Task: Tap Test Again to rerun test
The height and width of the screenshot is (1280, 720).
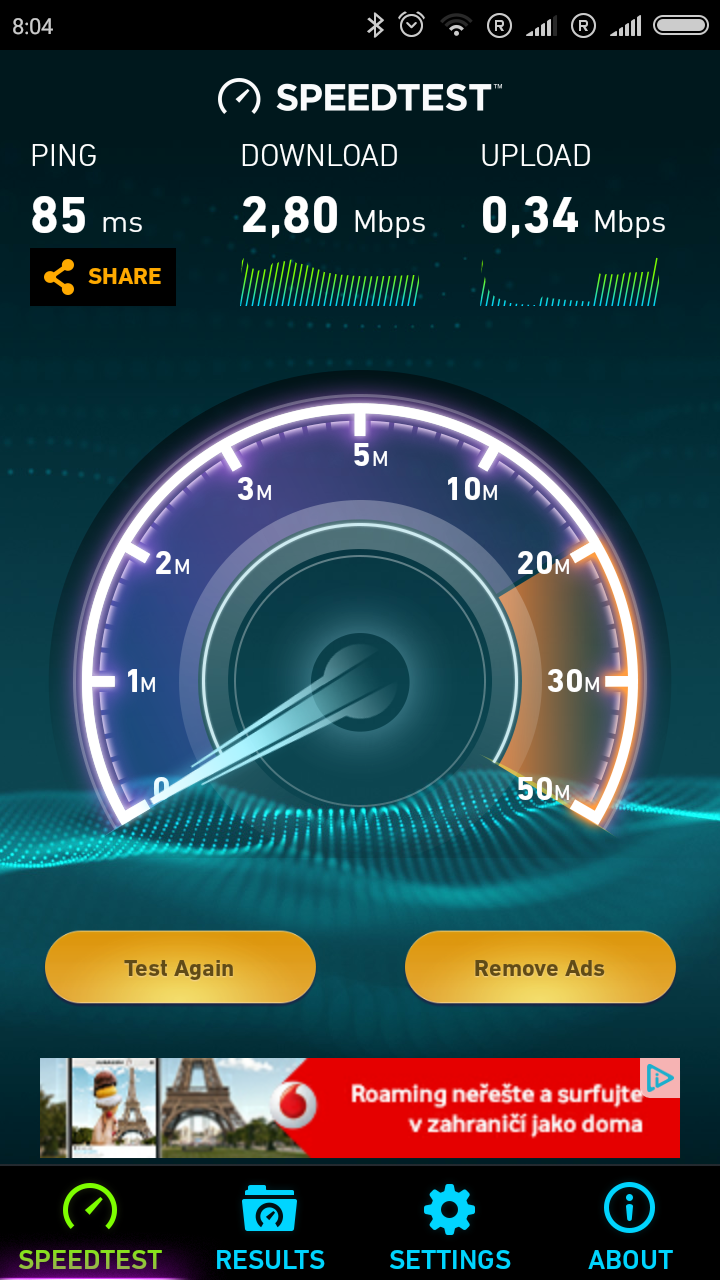Action: click(x=180, y=967)
